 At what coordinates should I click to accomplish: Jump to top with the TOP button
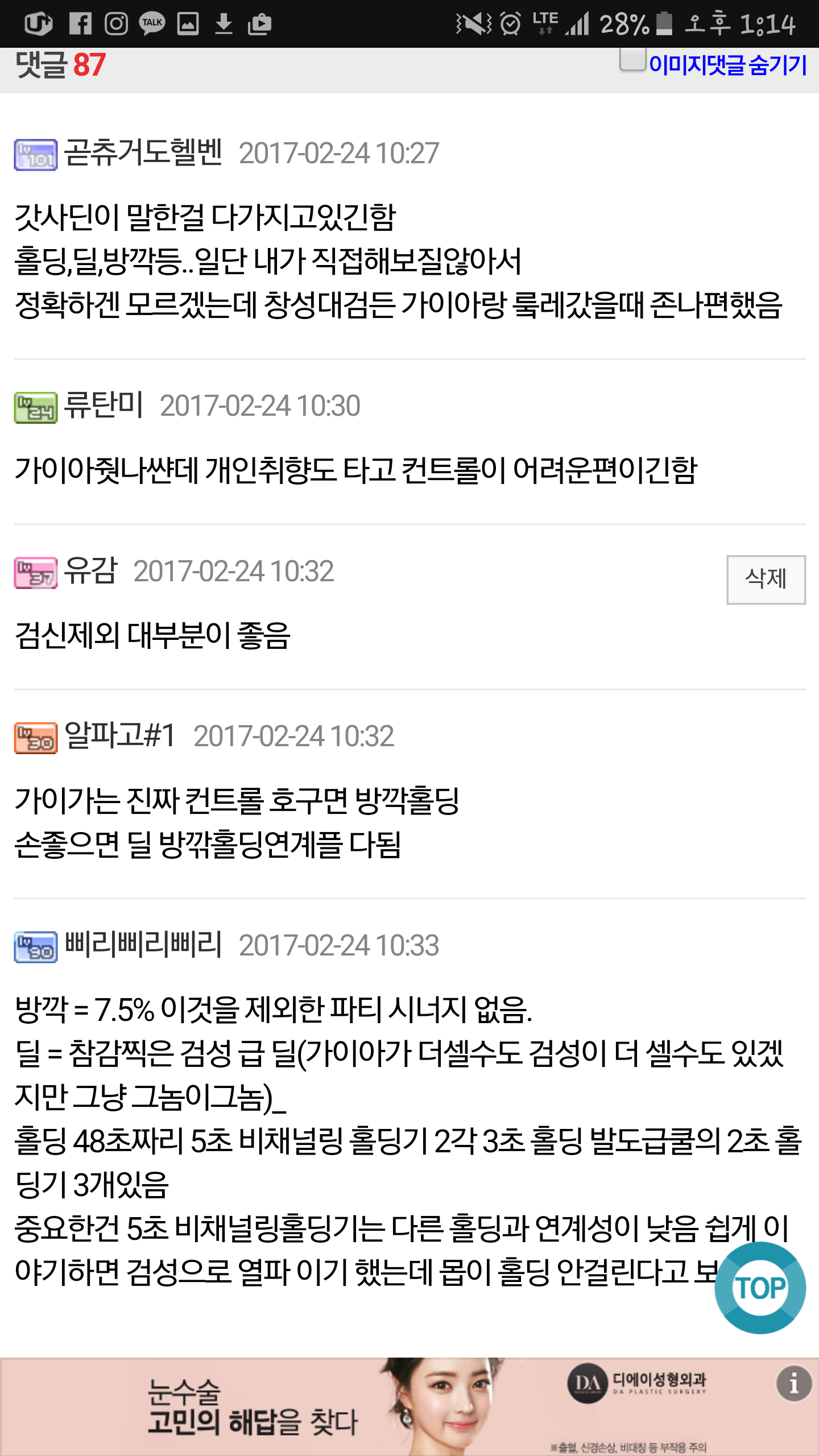click(760, 1288)
